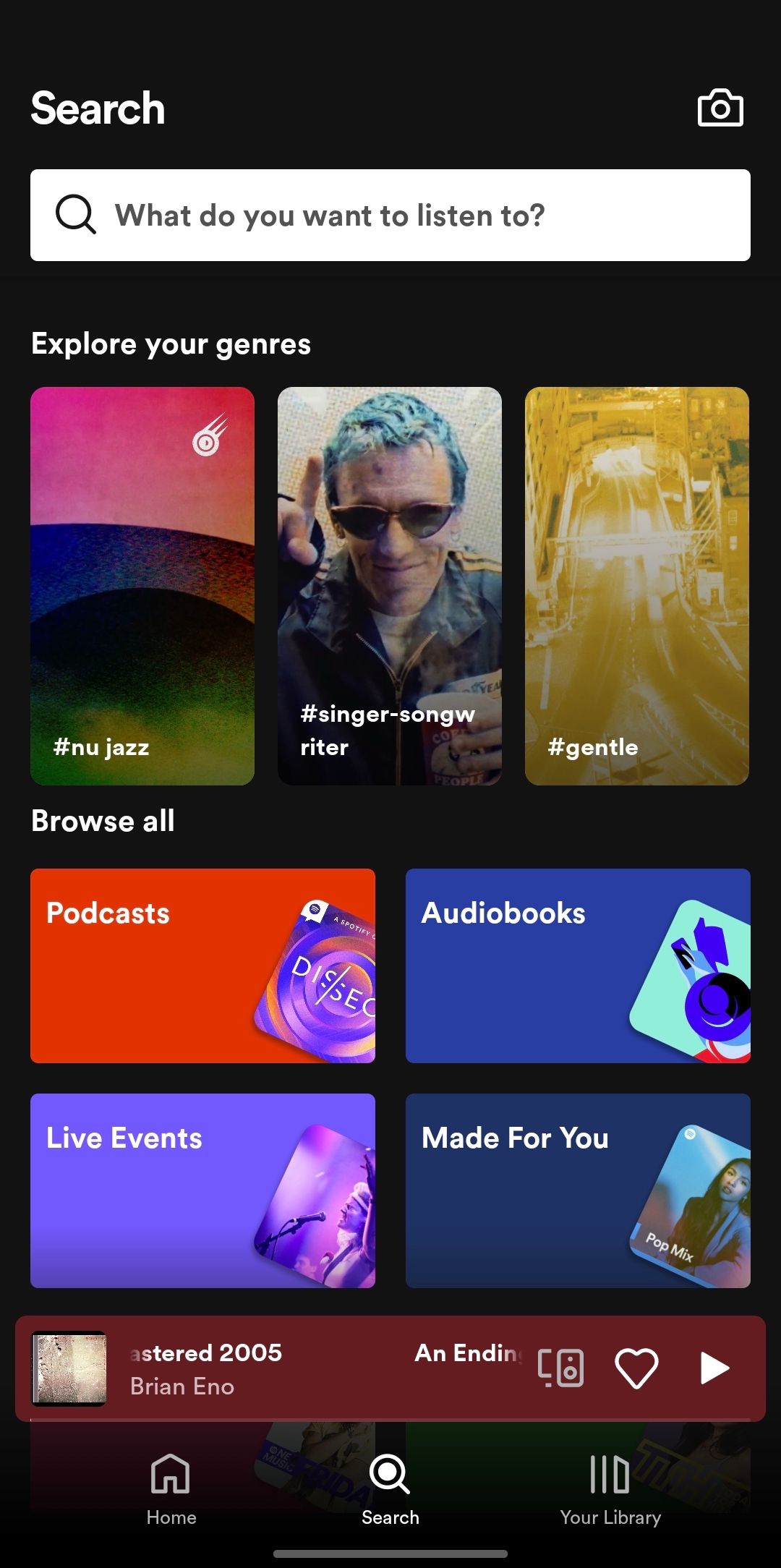Tap the search input field

(390, 214)
